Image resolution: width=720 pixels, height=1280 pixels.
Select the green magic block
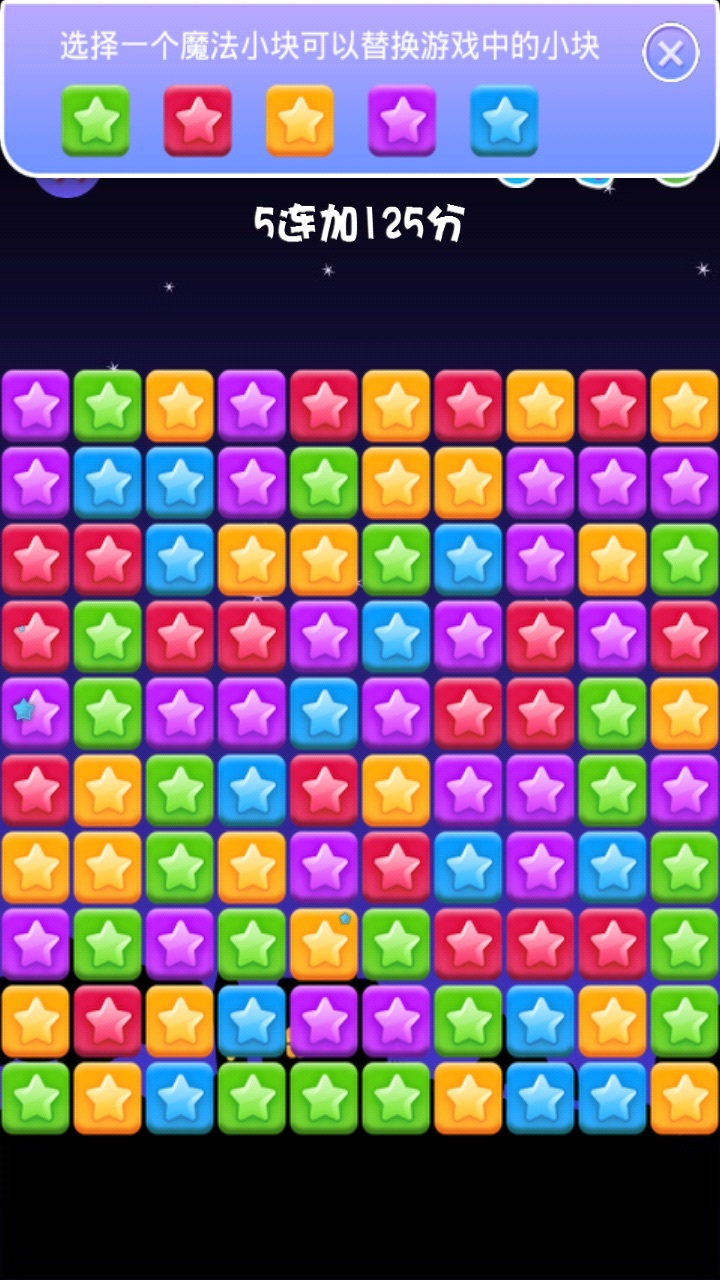(96, 120)
